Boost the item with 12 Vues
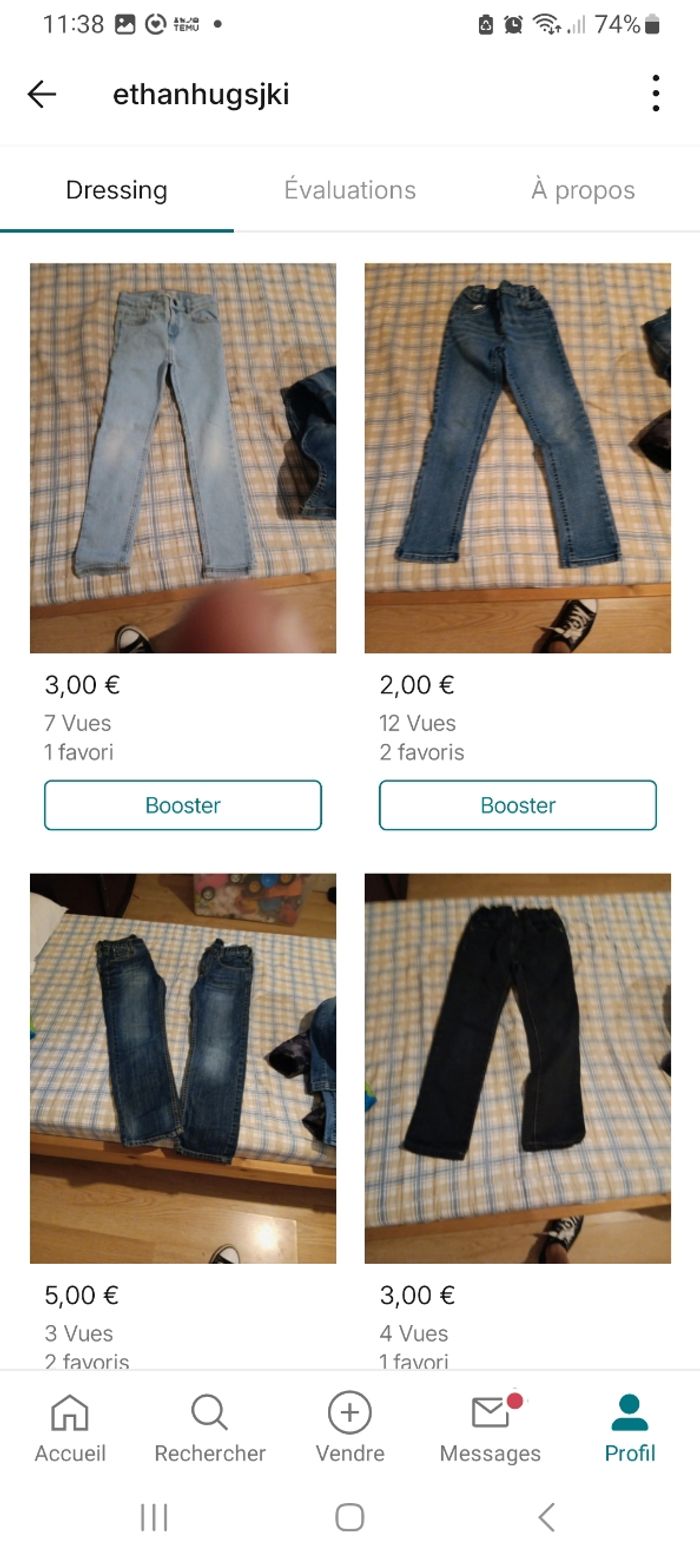 [517, 805]
